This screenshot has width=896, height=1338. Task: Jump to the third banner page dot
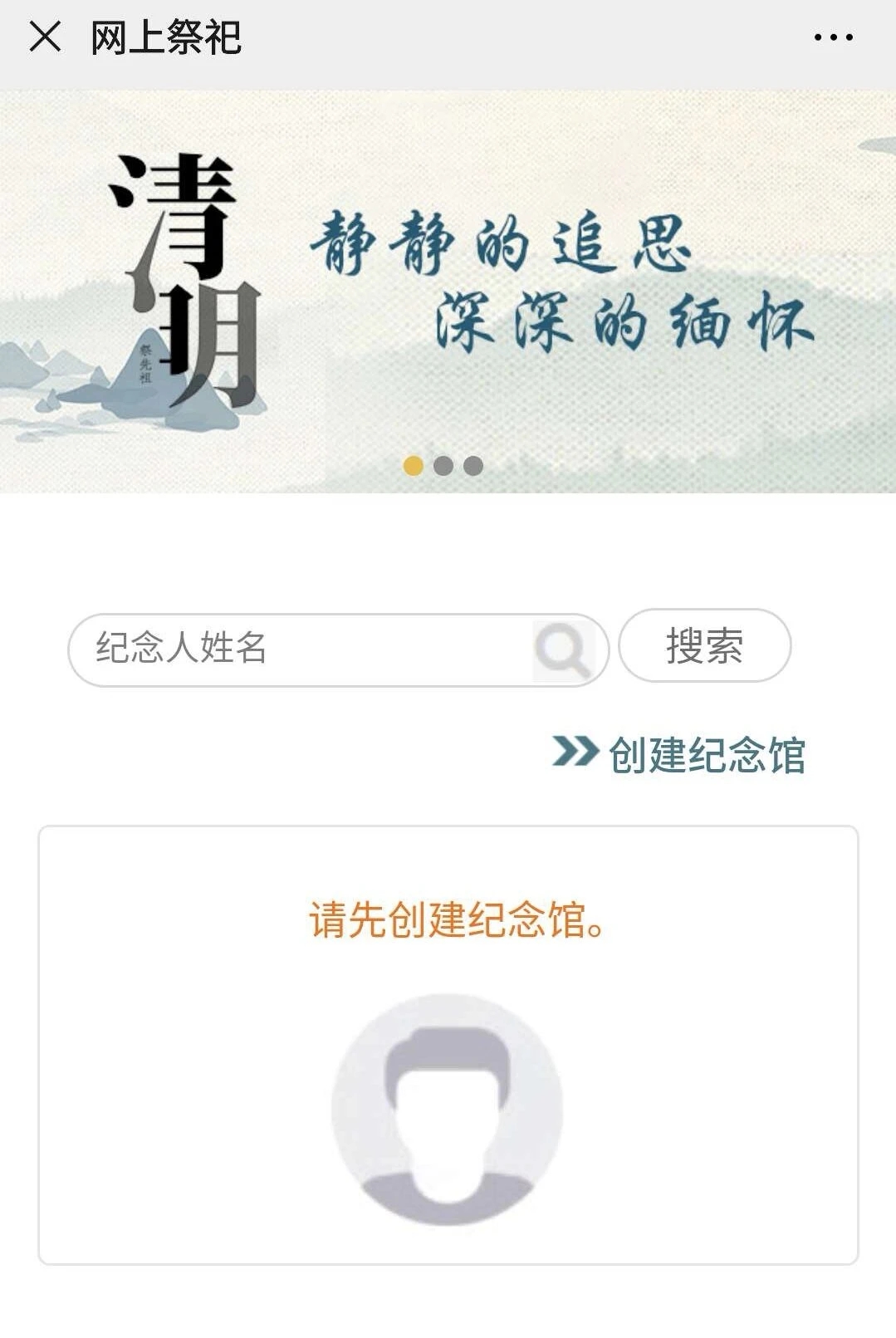(x=473, y=466)
